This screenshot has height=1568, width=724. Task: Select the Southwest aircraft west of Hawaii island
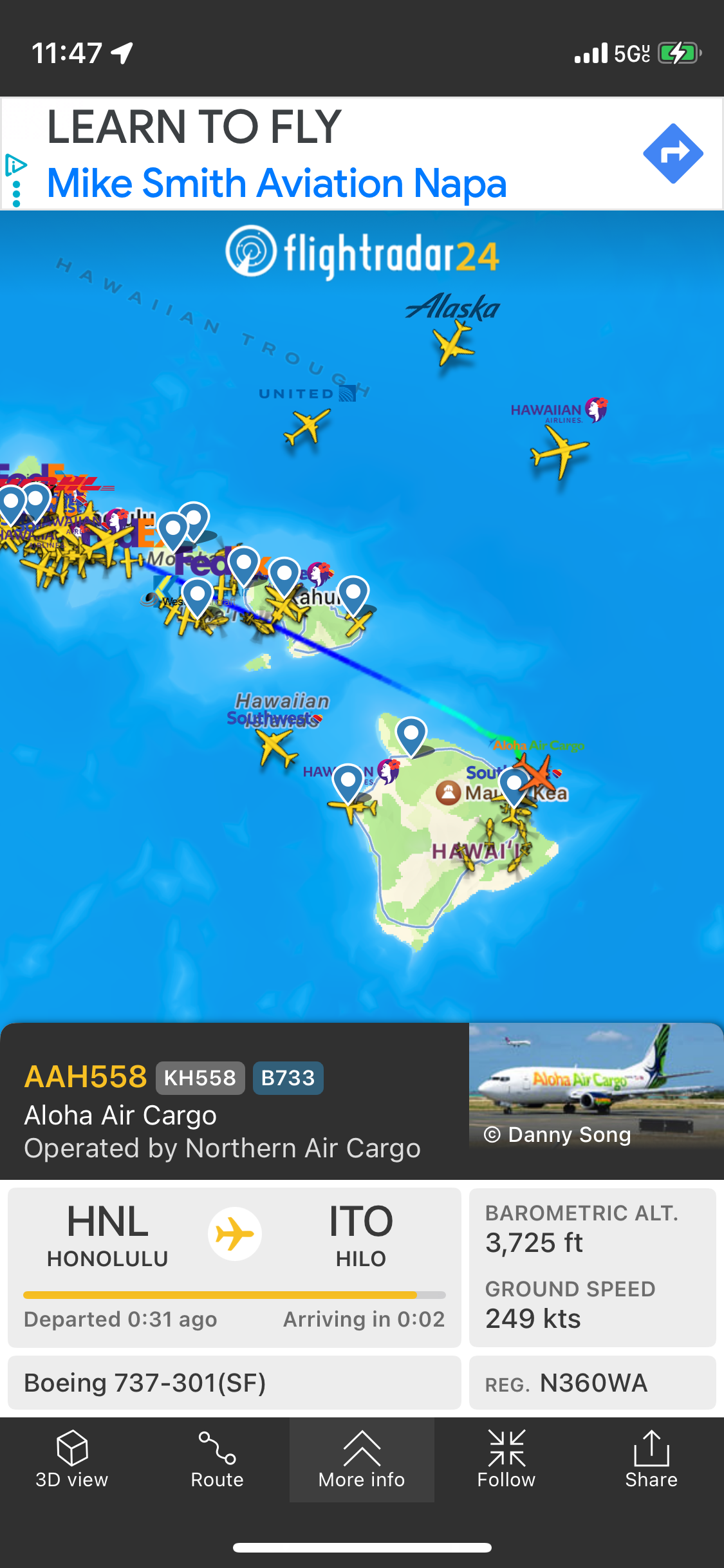(277, 748)
